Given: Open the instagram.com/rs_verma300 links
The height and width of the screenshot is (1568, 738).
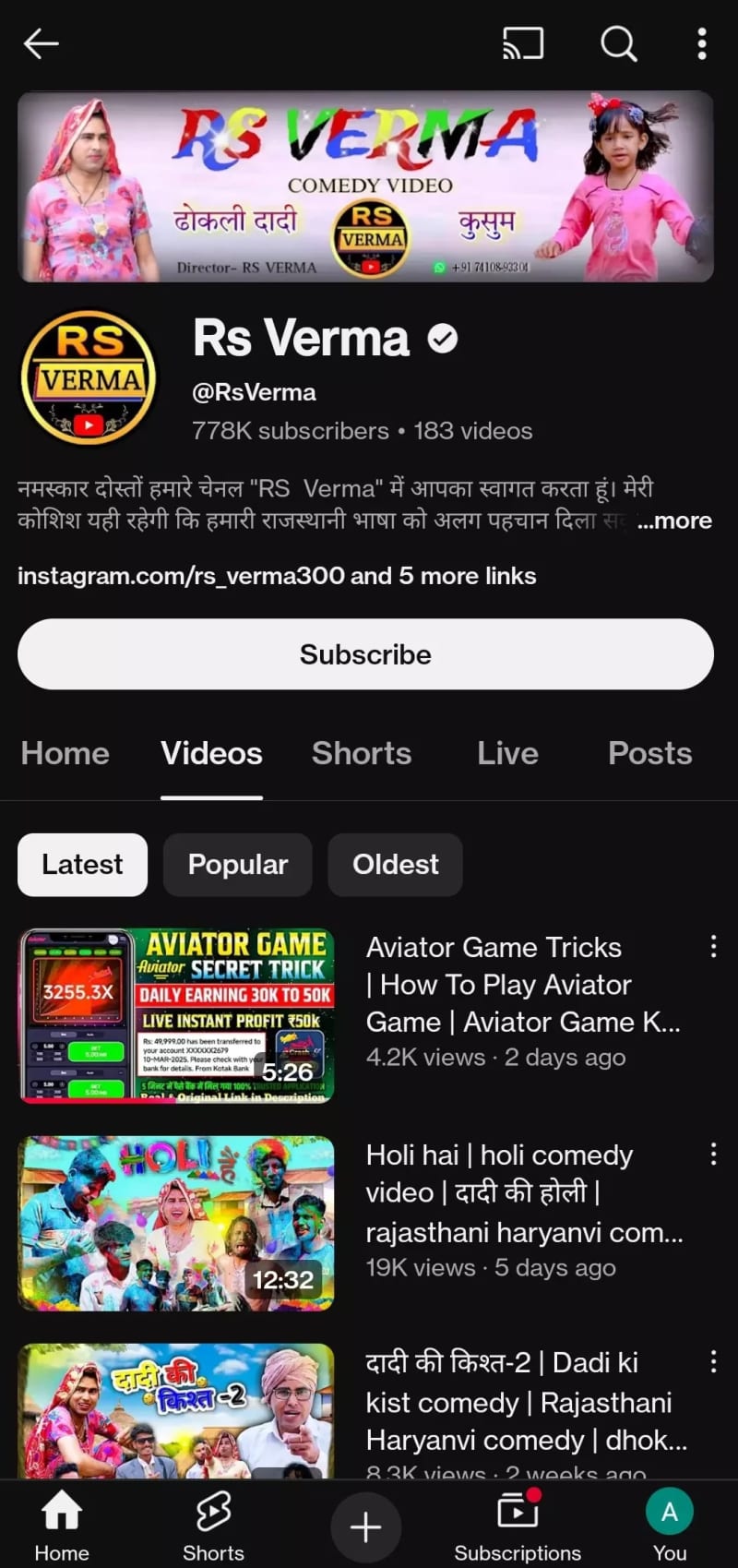Looking at the screenshot, I should (x=277, y=576).
